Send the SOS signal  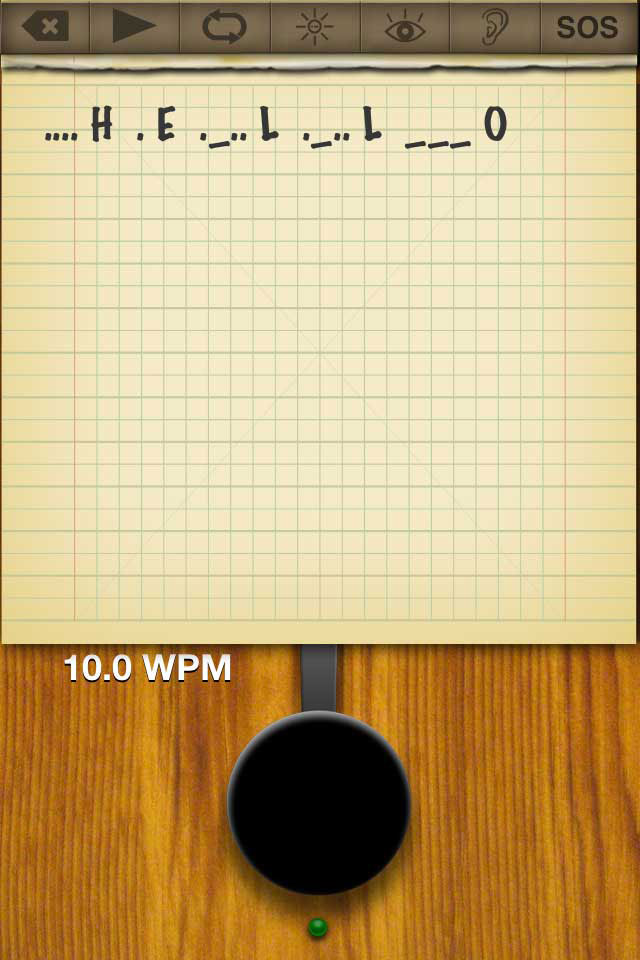(587, 27)
